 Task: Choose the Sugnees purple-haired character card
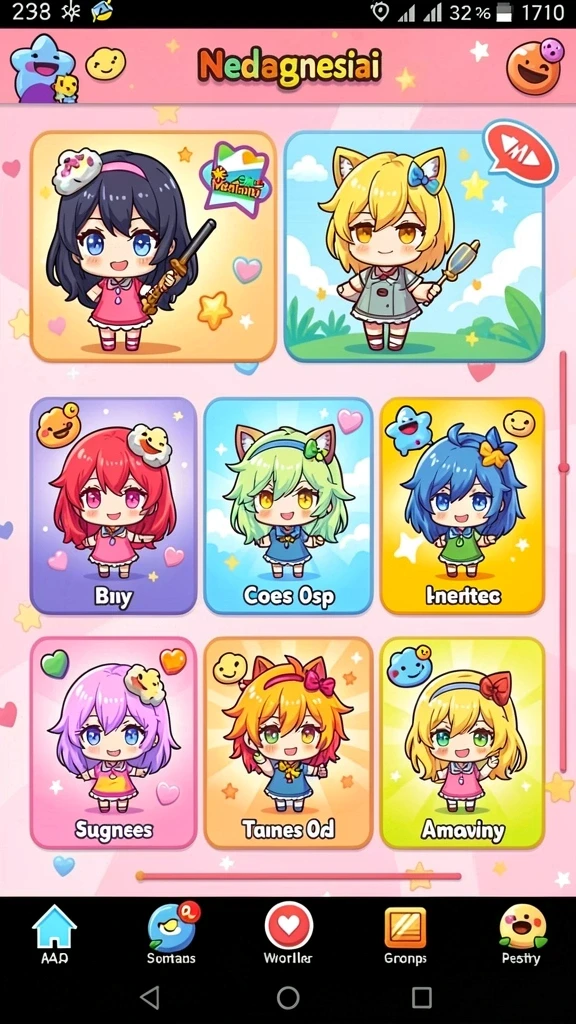[114, 743]
